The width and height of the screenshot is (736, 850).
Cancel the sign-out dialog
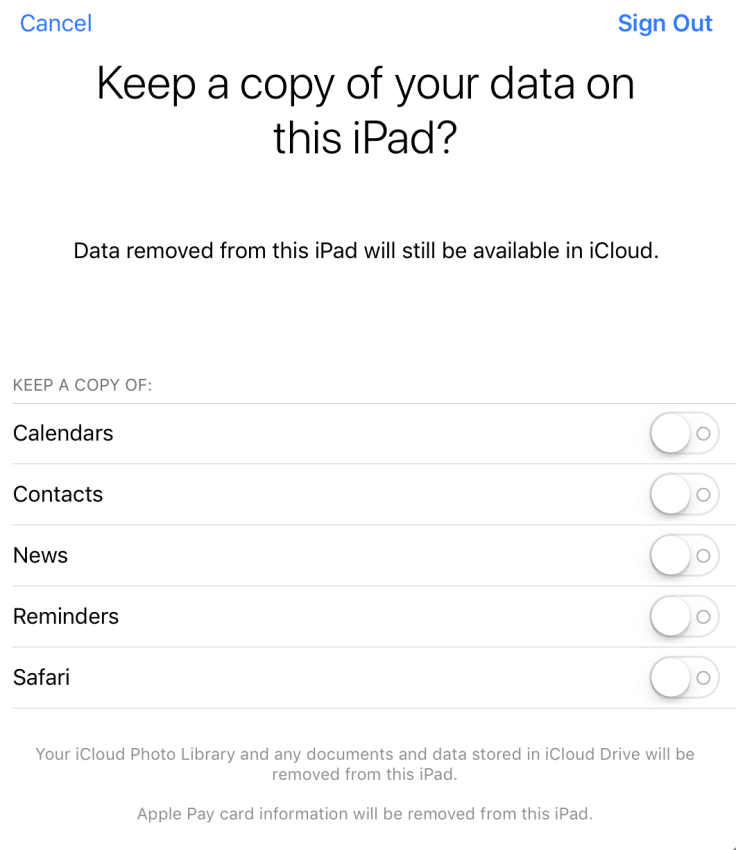(x=56, y=23)
